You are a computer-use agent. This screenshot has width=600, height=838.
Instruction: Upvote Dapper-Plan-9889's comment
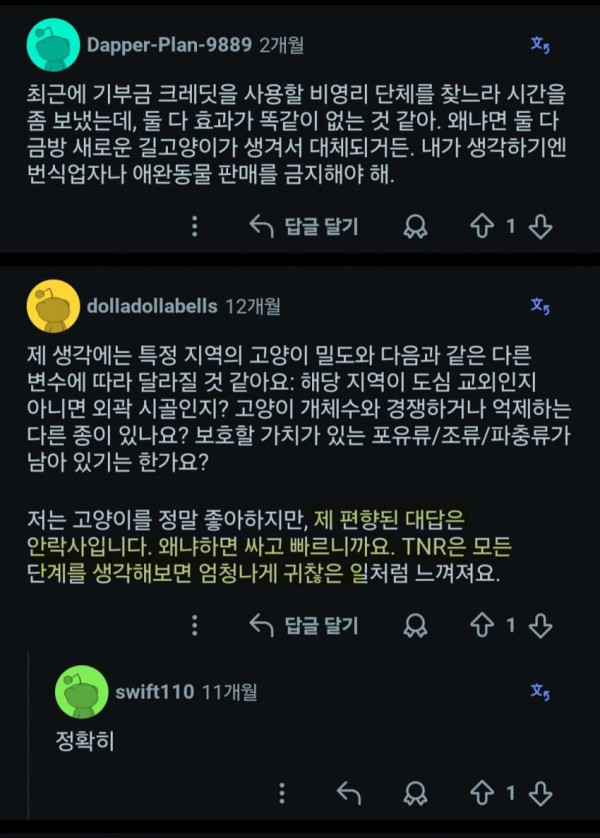tap(481, 227)
